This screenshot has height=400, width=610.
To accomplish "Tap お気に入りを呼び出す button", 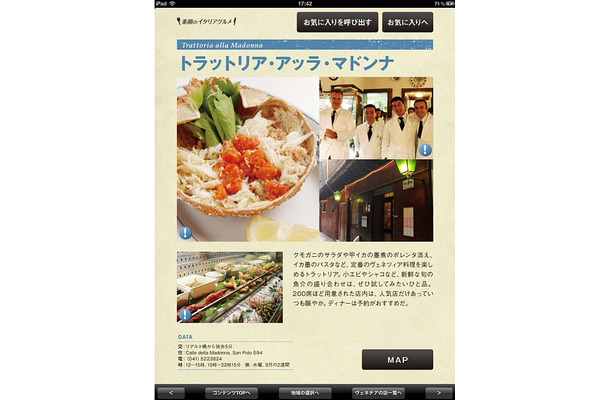I will (x=337, y=22).
